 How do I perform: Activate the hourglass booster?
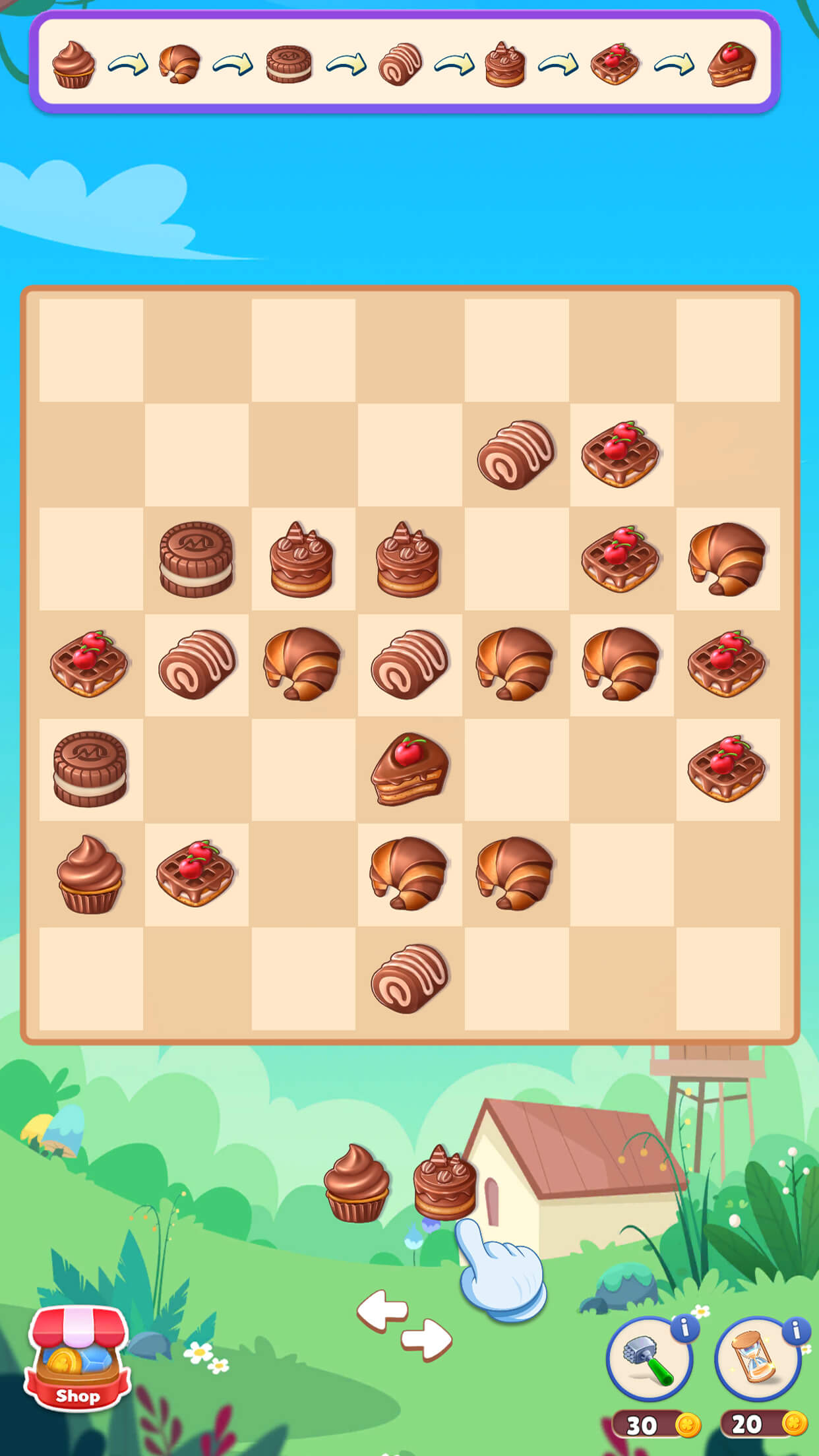tap(756, 1360)
